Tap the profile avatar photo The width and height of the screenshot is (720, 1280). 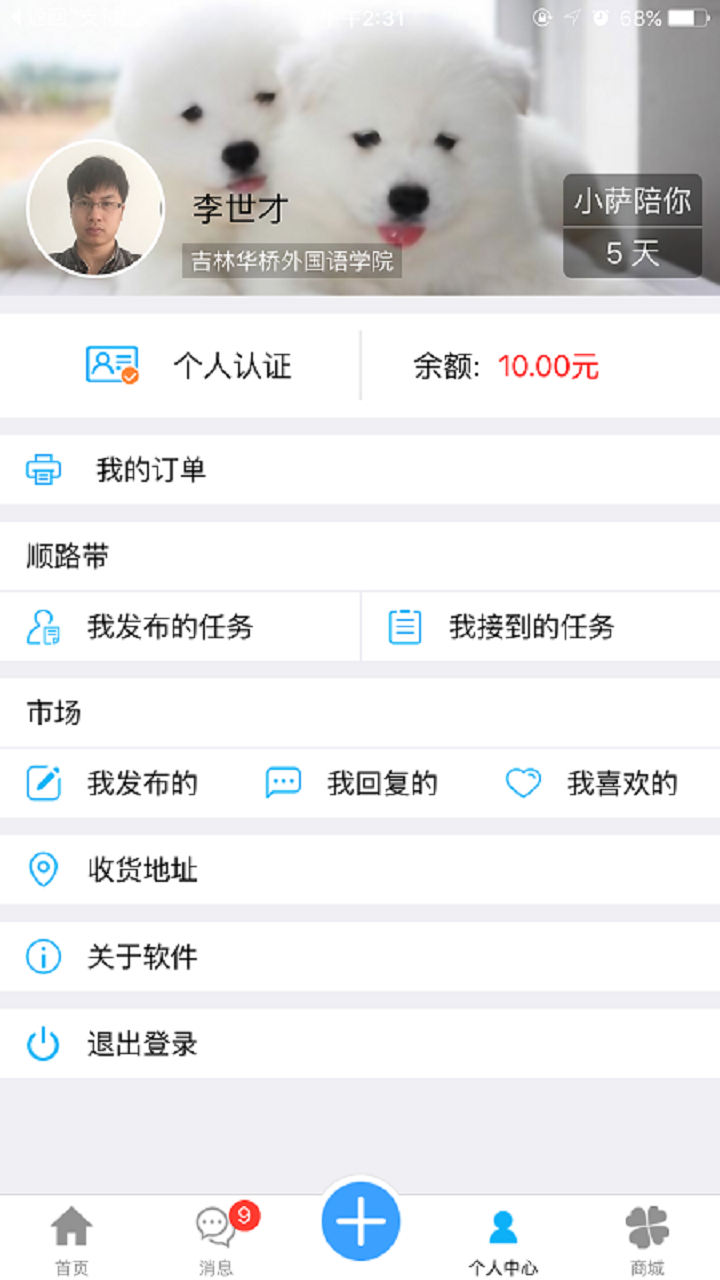coord(96,209)
